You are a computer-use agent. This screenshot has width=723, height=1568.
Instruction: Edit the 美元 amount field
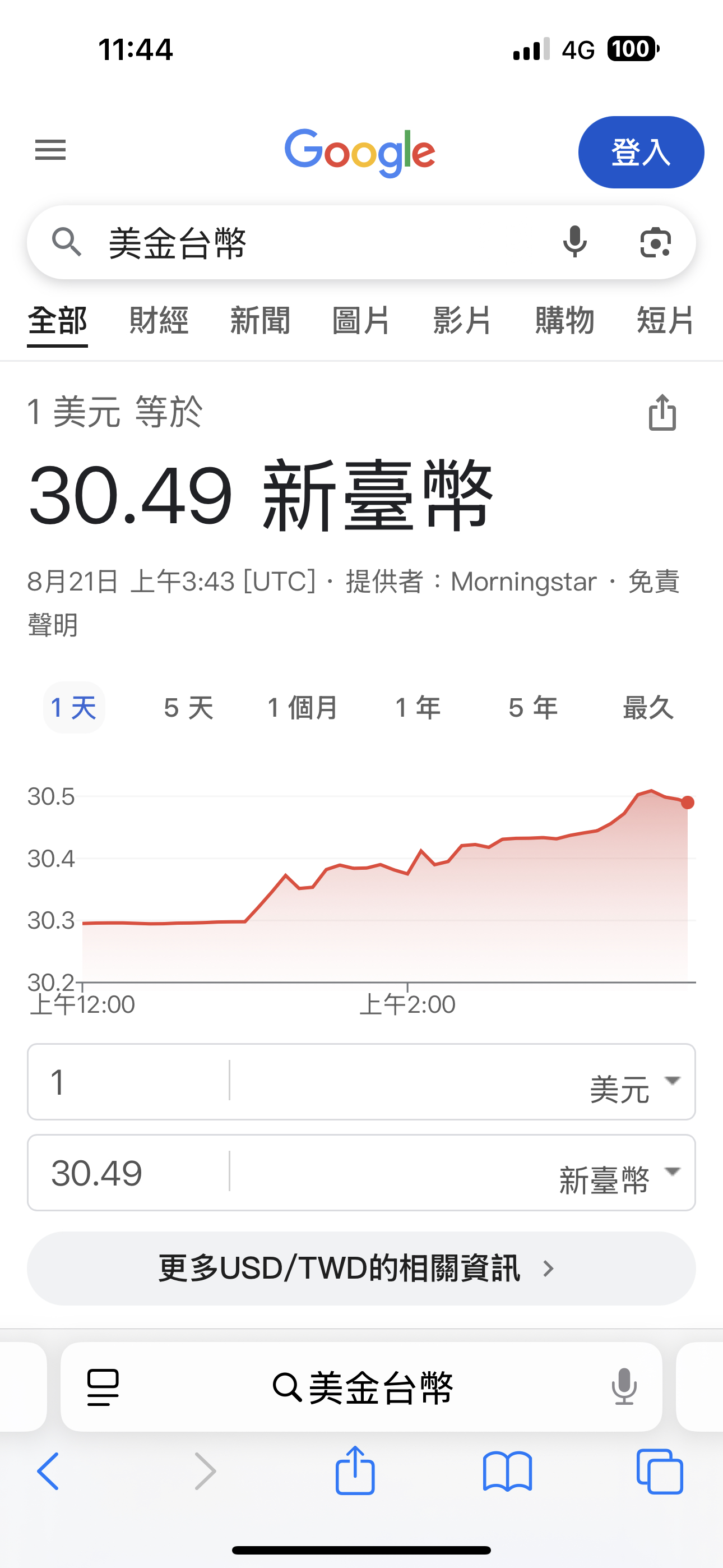pyautogui.click(x=128, y=1082)
